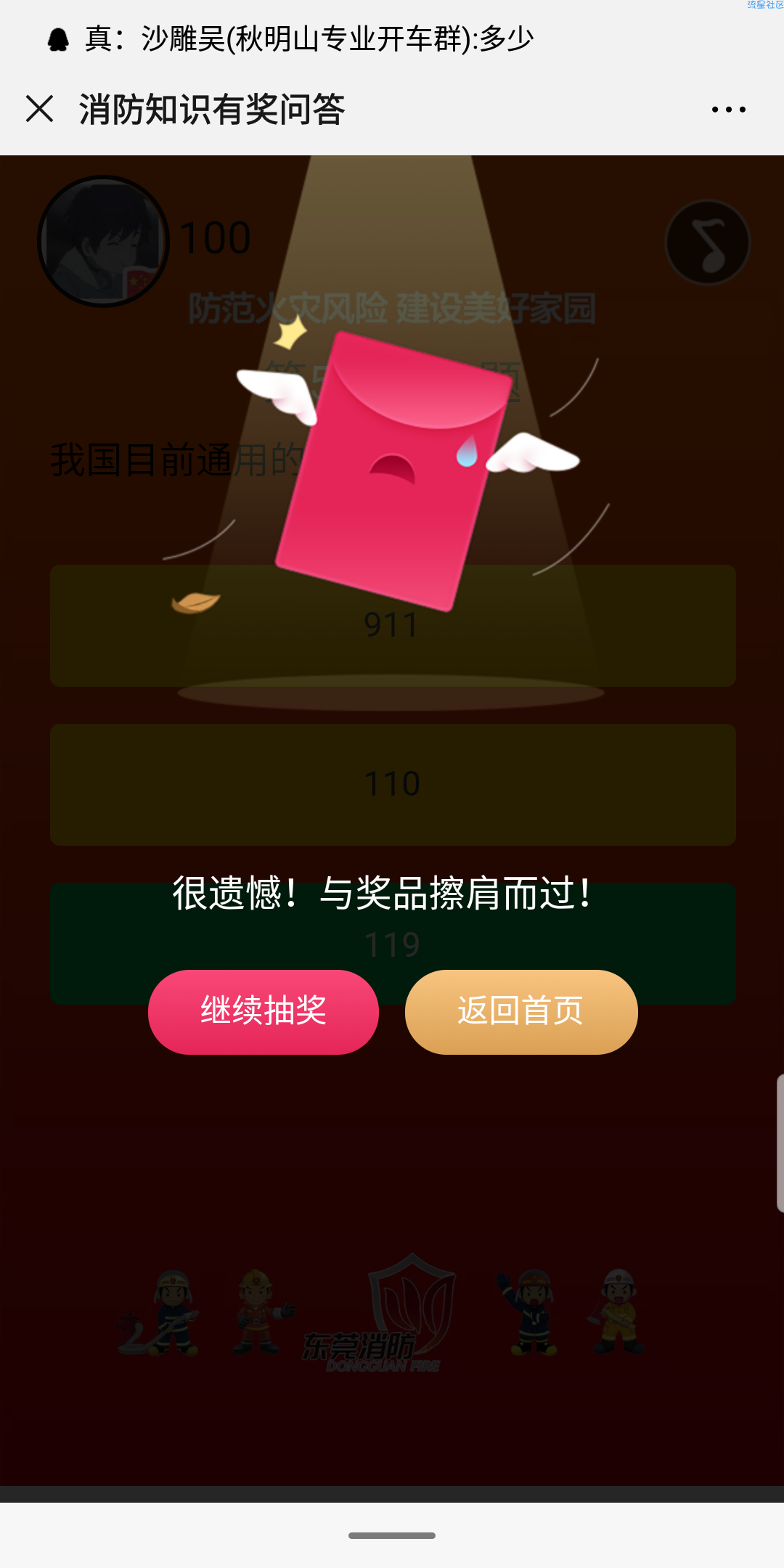Close the 消防知识有奖问答 page
This screenshot has height=1568, width=784.
point(40,109)
